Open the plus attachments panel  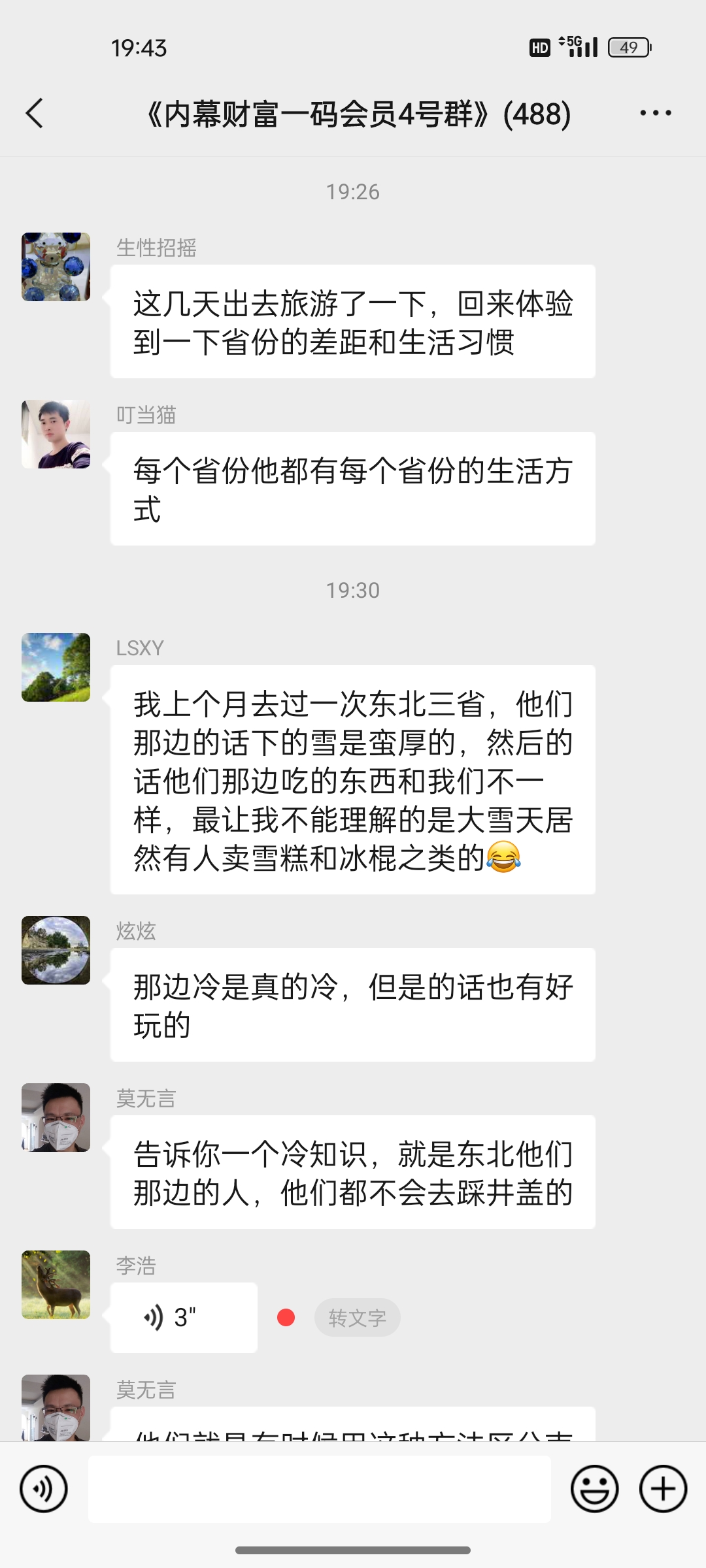[x=663, y=1489]
